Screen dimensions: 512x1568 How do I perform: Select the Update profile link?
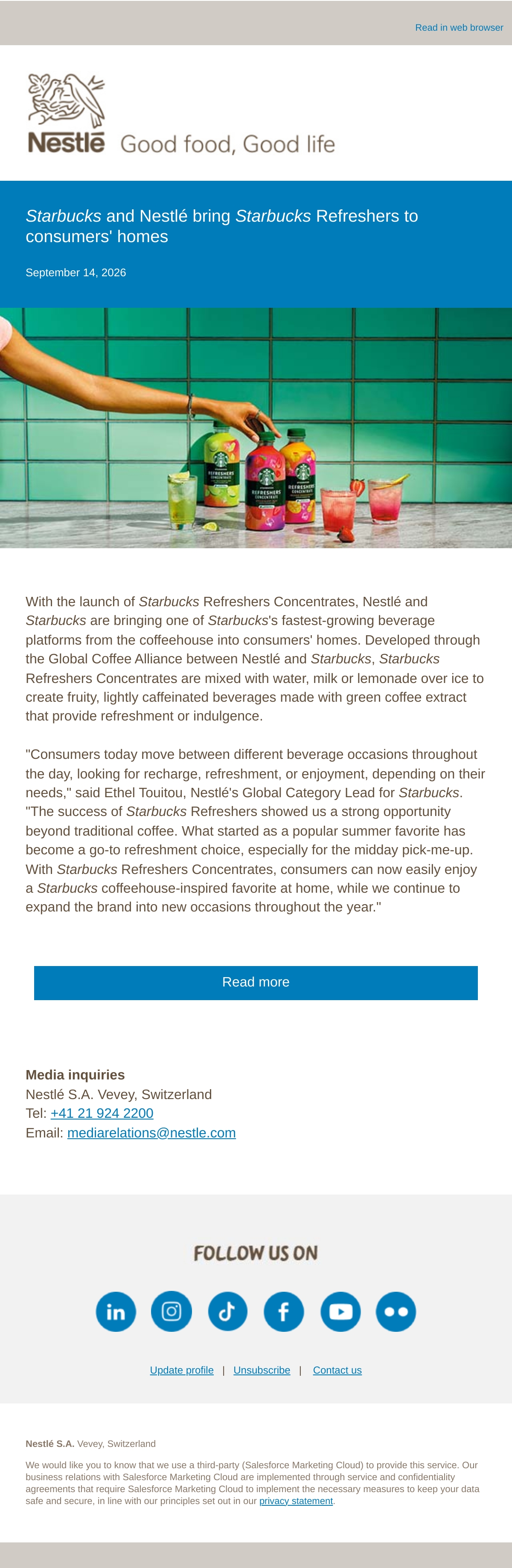[182, 1370]
